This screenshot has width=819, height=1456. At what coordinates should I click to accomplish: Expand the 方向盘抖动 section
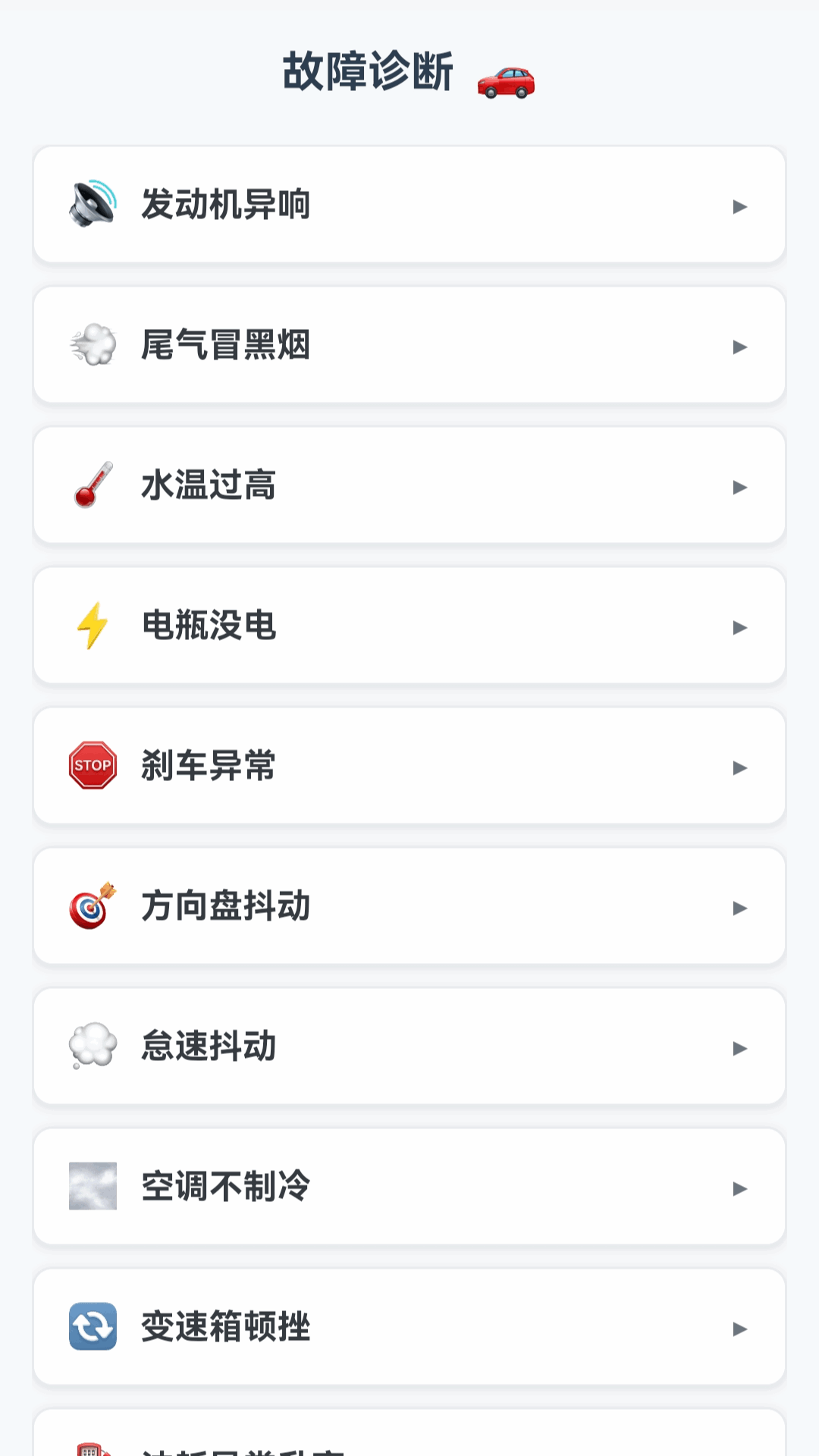coord(409,906)
